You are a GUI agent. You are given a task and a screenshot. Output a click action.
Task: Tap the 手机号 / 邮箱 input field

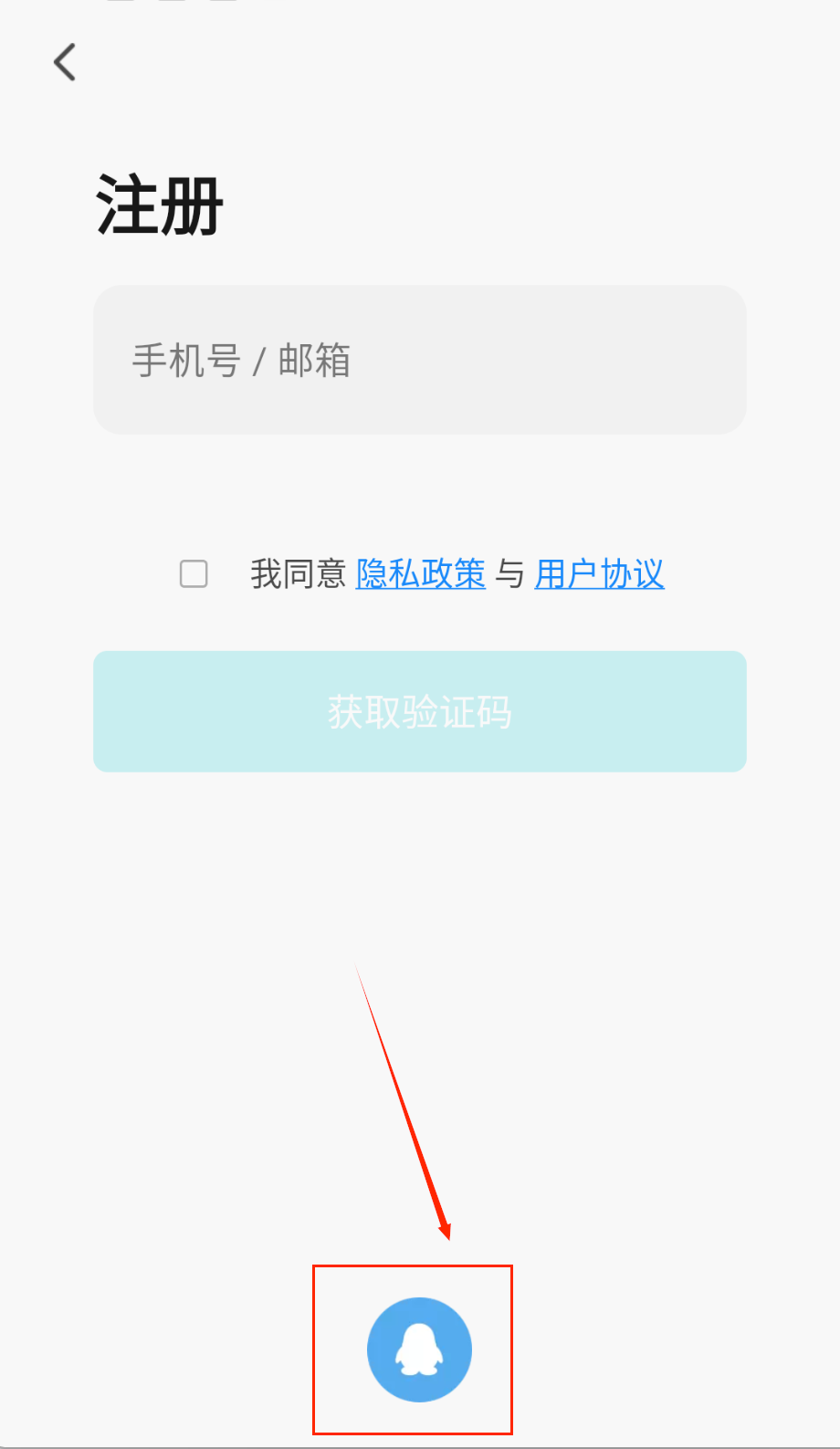(420, 360)
